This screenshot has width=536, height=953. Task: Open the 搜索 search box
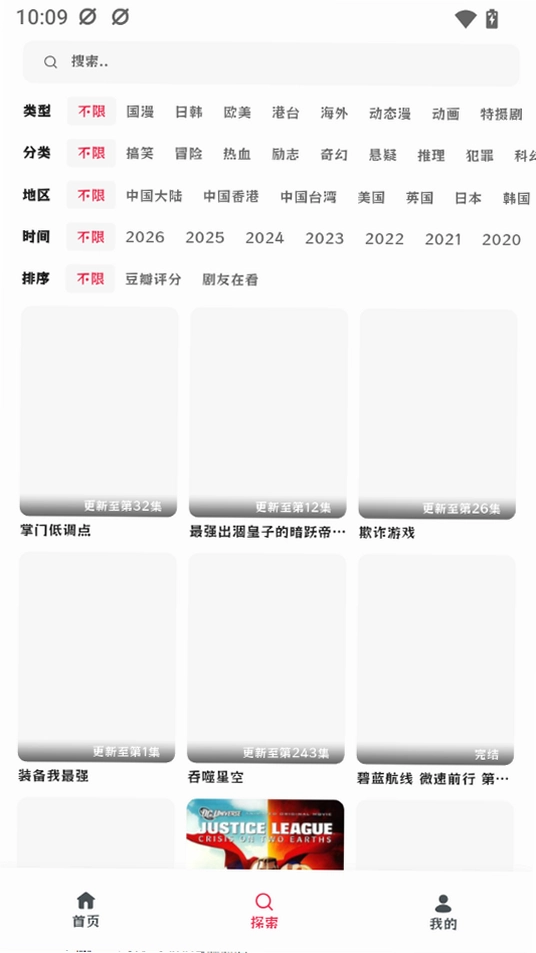point(271,63)
